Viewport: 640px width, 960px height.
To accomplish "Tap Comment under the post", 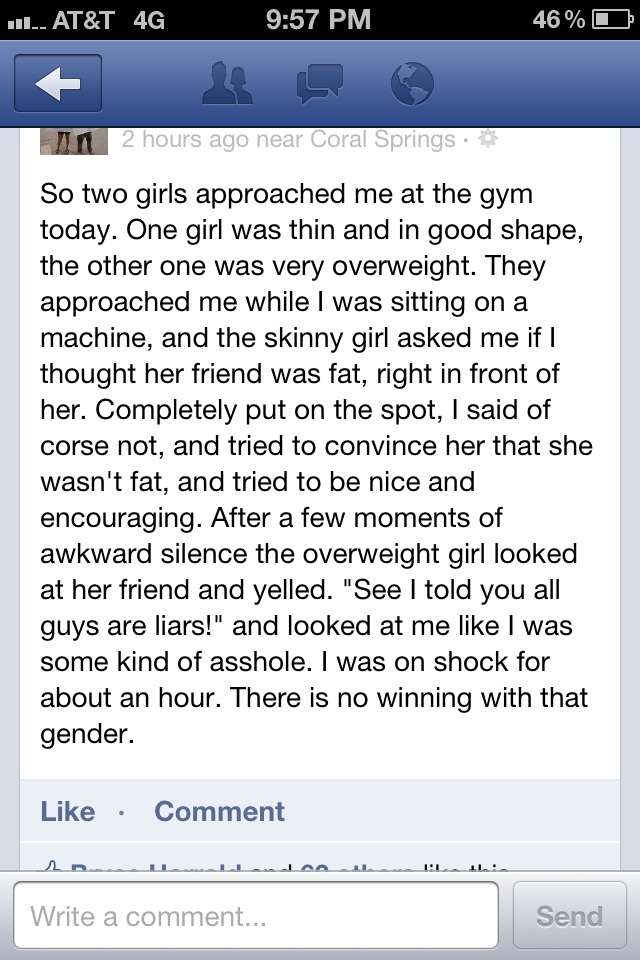I will (x=219, y=811).
